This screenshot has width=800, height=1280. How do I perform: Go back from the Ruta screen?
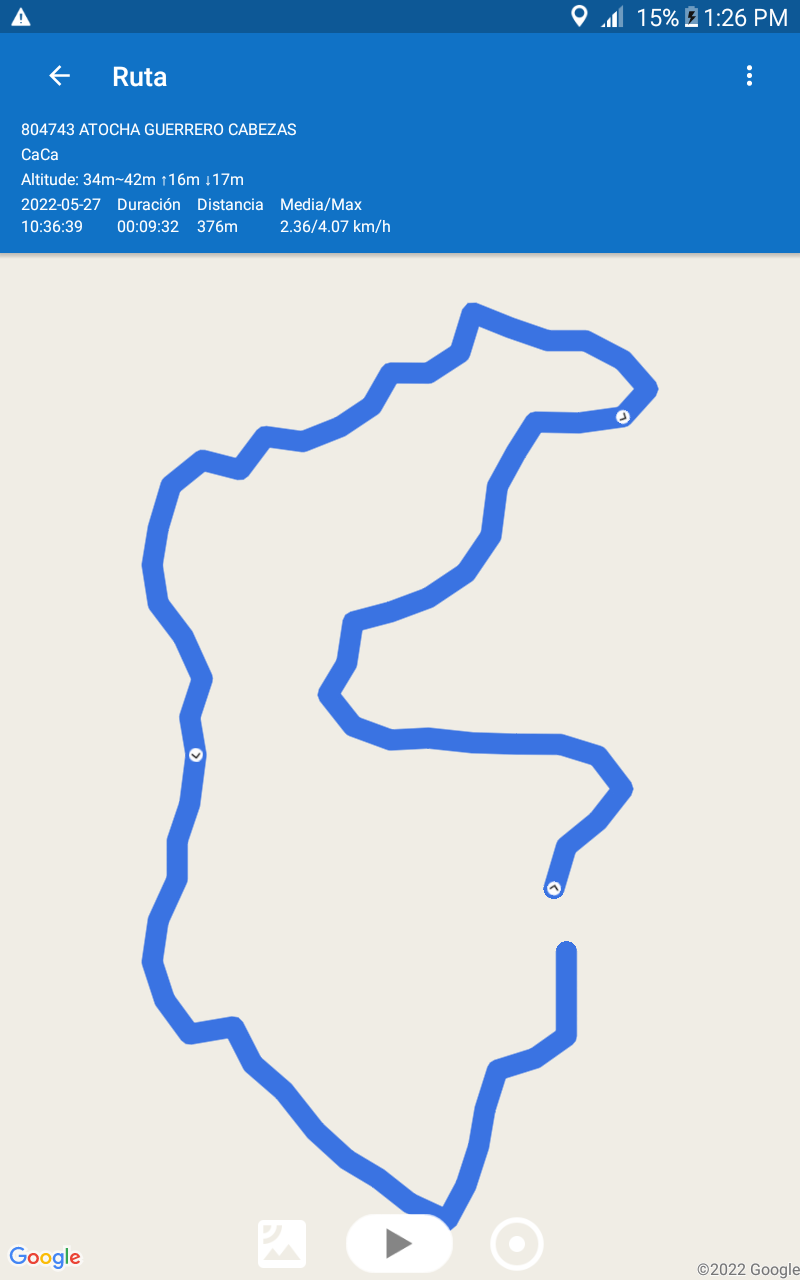point(59,76)
